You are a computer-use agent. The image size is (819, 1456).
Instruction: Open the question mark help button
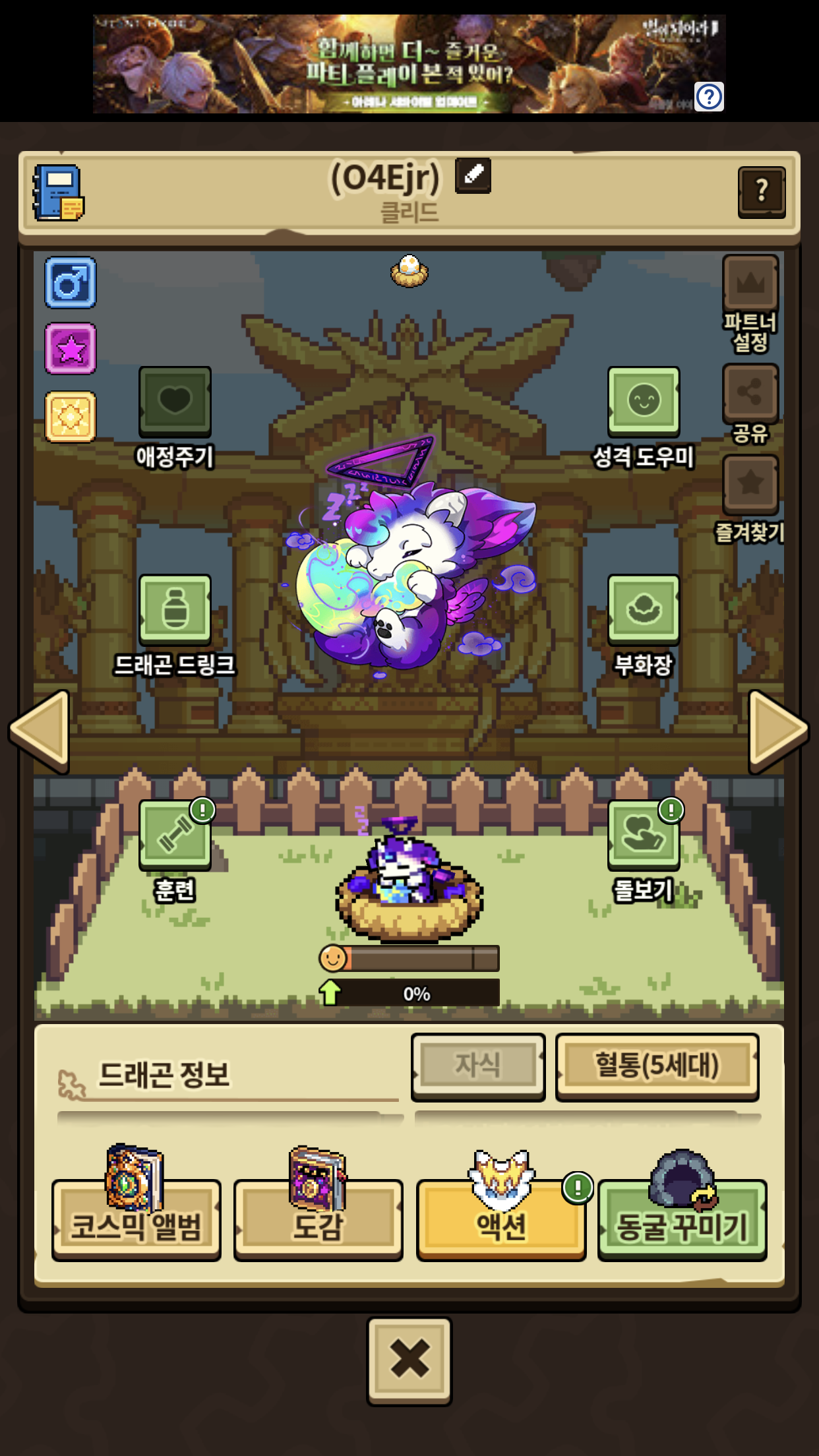(x=762, y=192)
